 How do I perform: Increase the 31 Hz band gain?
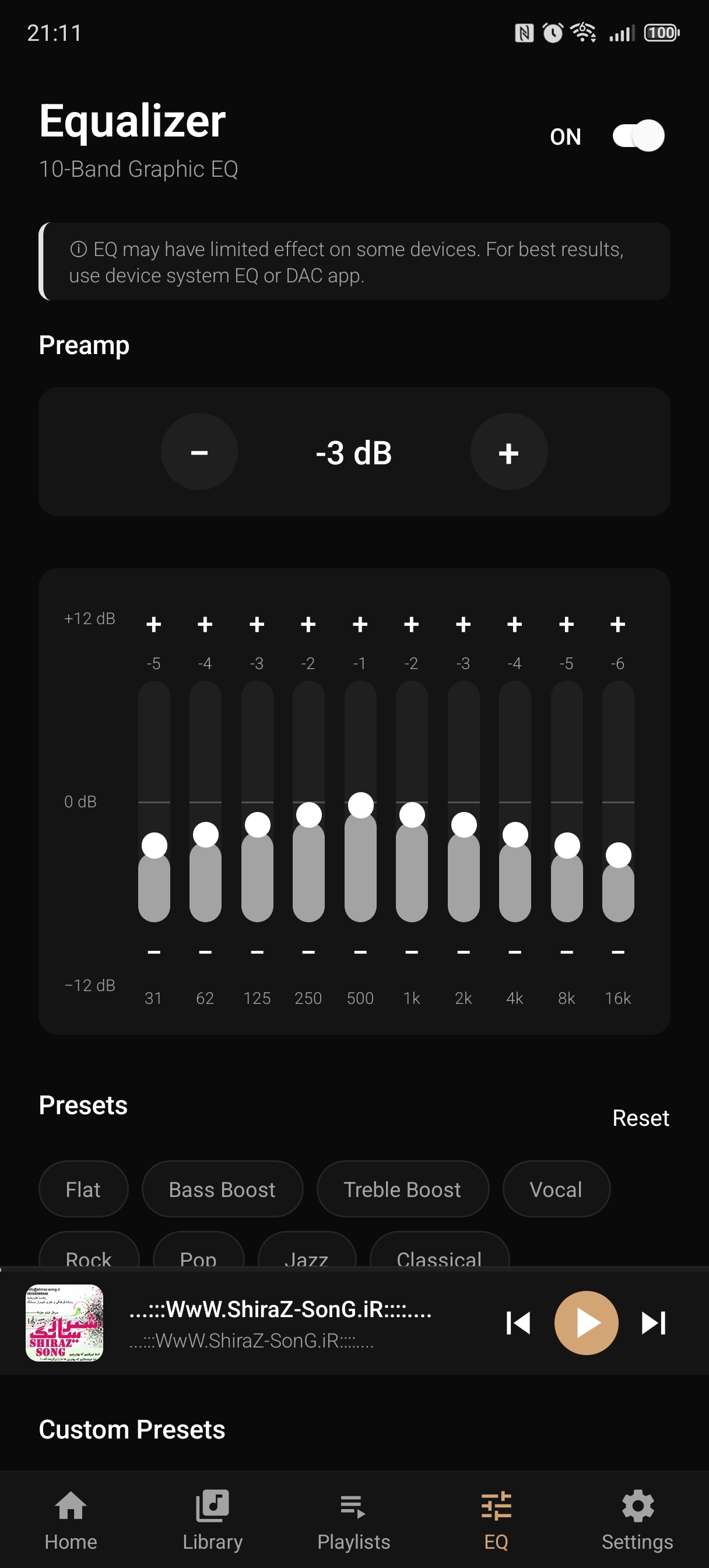click(x=154, y=624)
